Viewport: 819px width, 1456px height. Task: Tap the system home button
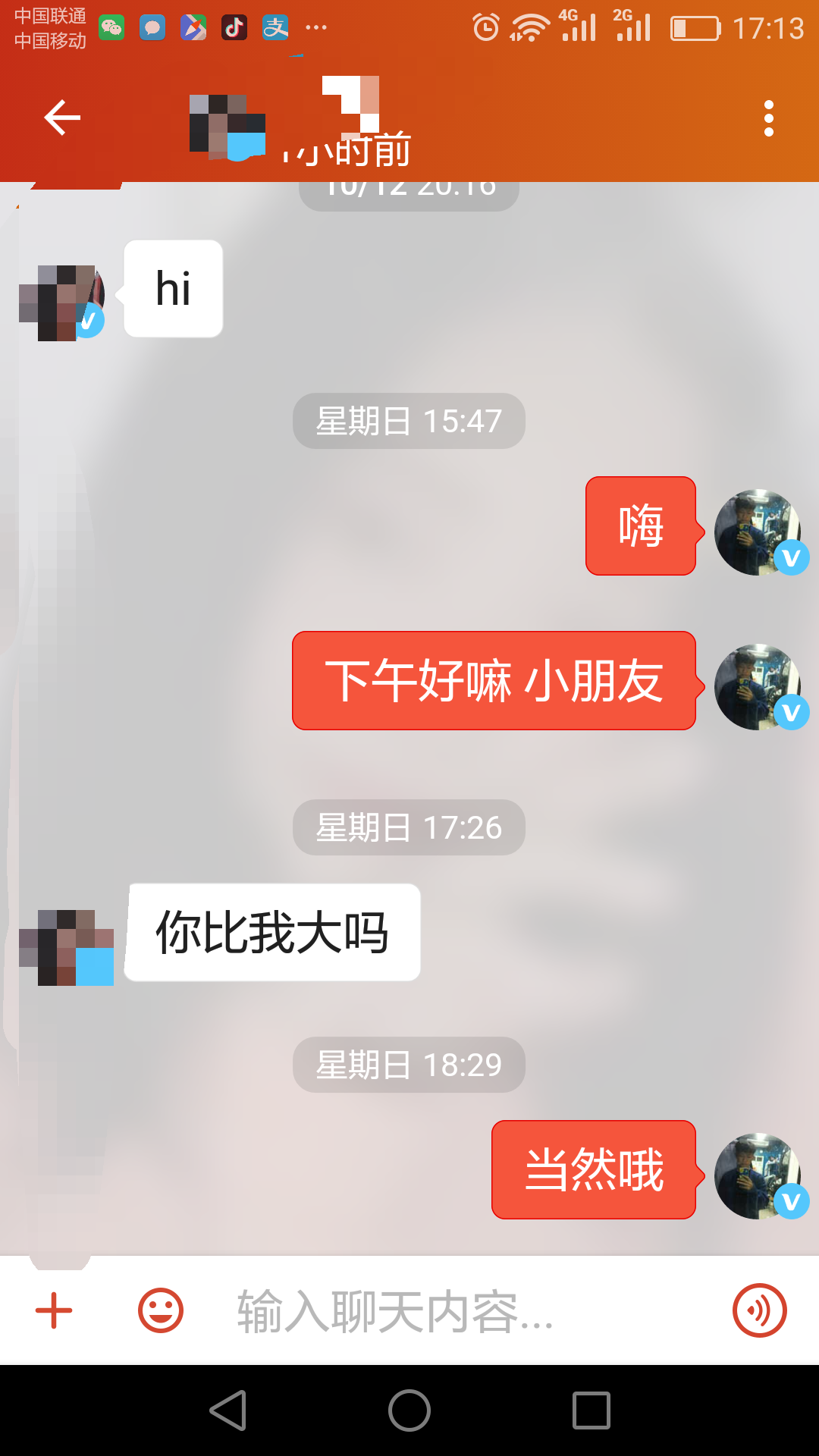409,1410
